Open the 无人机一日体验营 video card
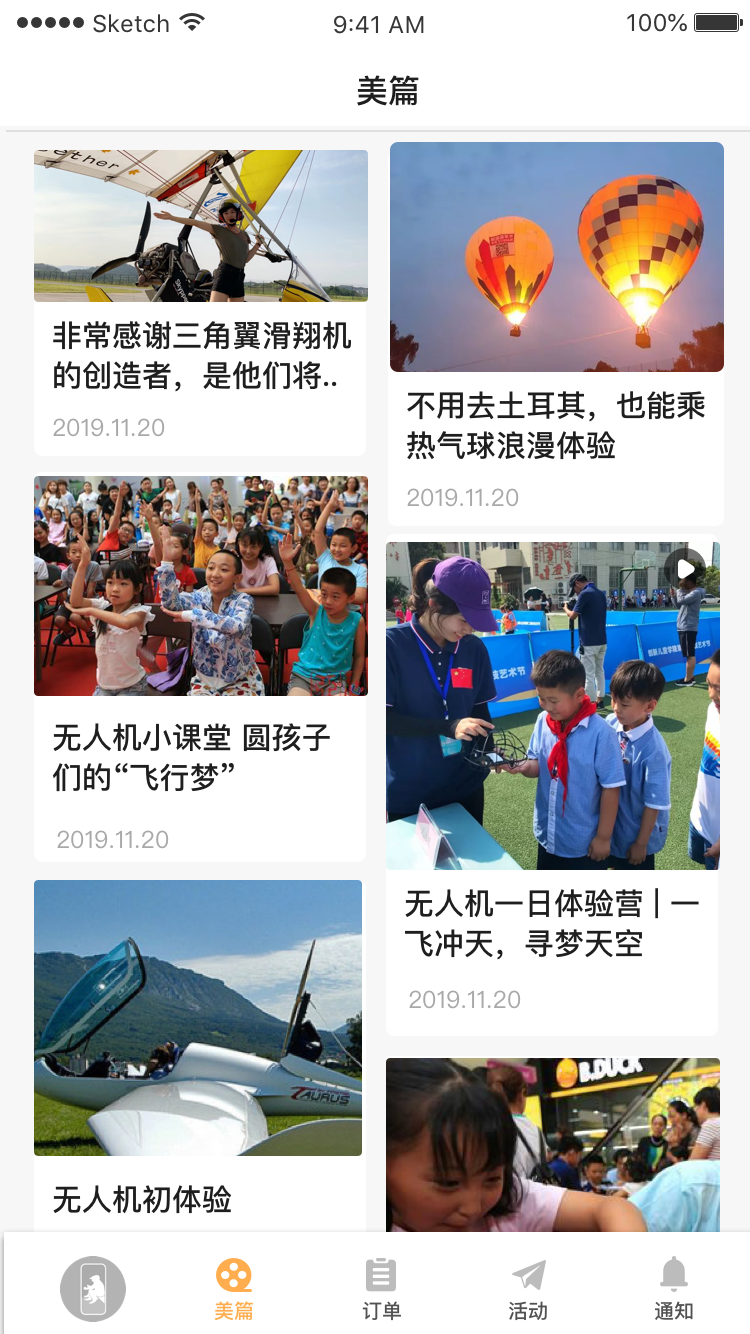This screenshot has height=1334, width=750. pos(552,788)
